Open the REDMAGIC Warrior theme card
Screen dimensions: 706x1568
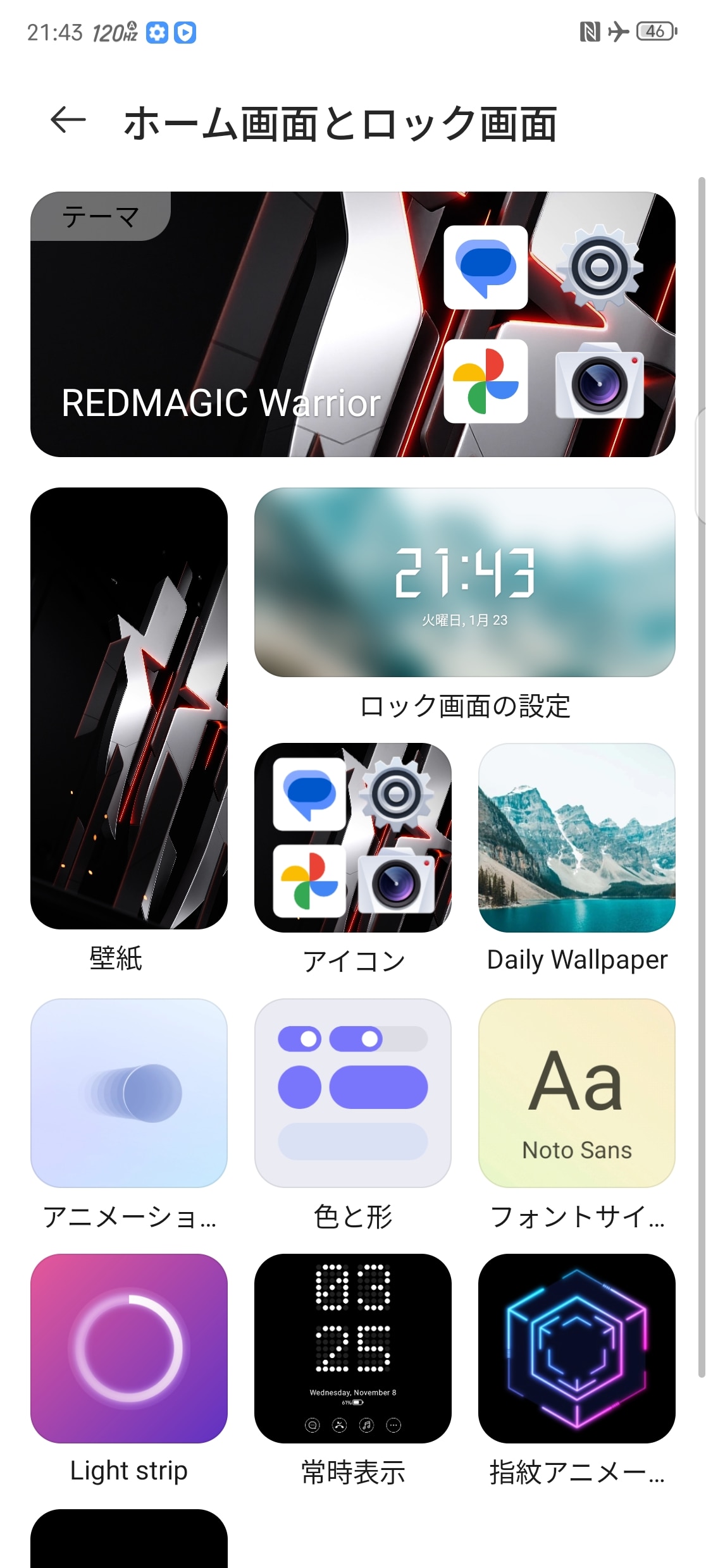[352, 324]
